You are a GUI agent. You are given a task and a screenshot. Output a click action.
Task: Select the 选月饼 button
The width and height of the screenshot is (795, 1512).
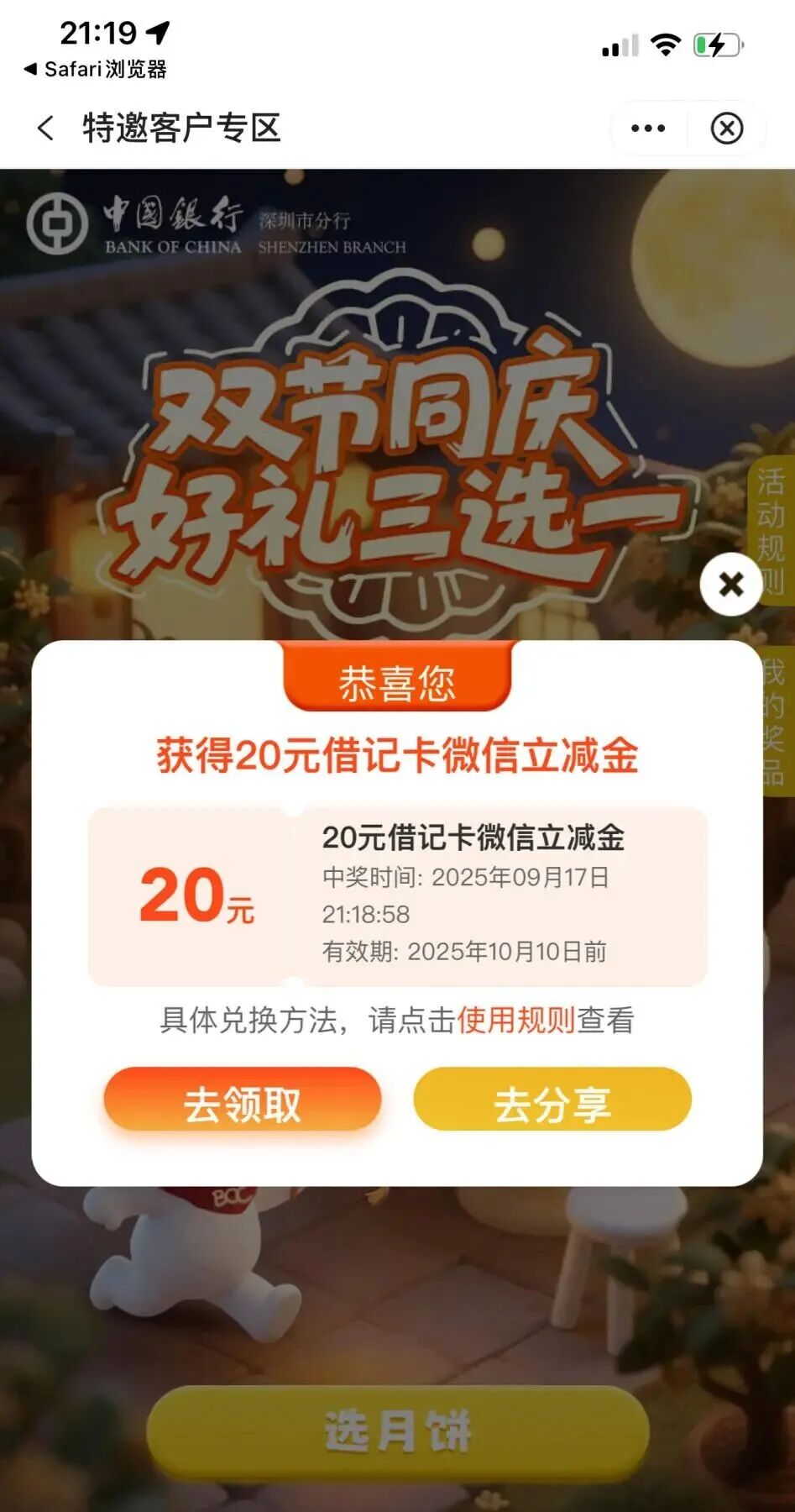pyautogui.click(x=398, y=1432)
